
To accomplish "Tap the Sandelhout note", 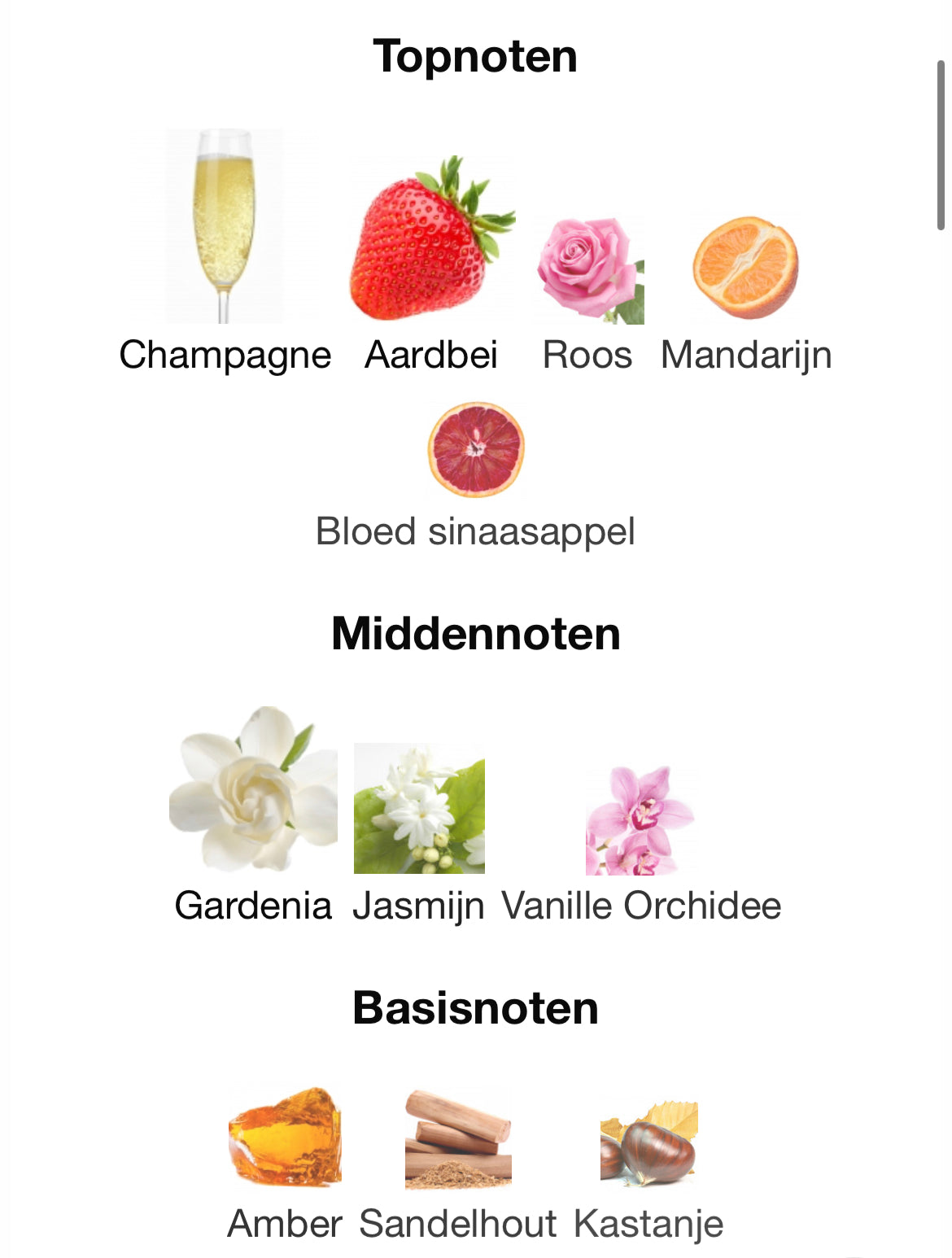I will click(x=458, y=1139).
